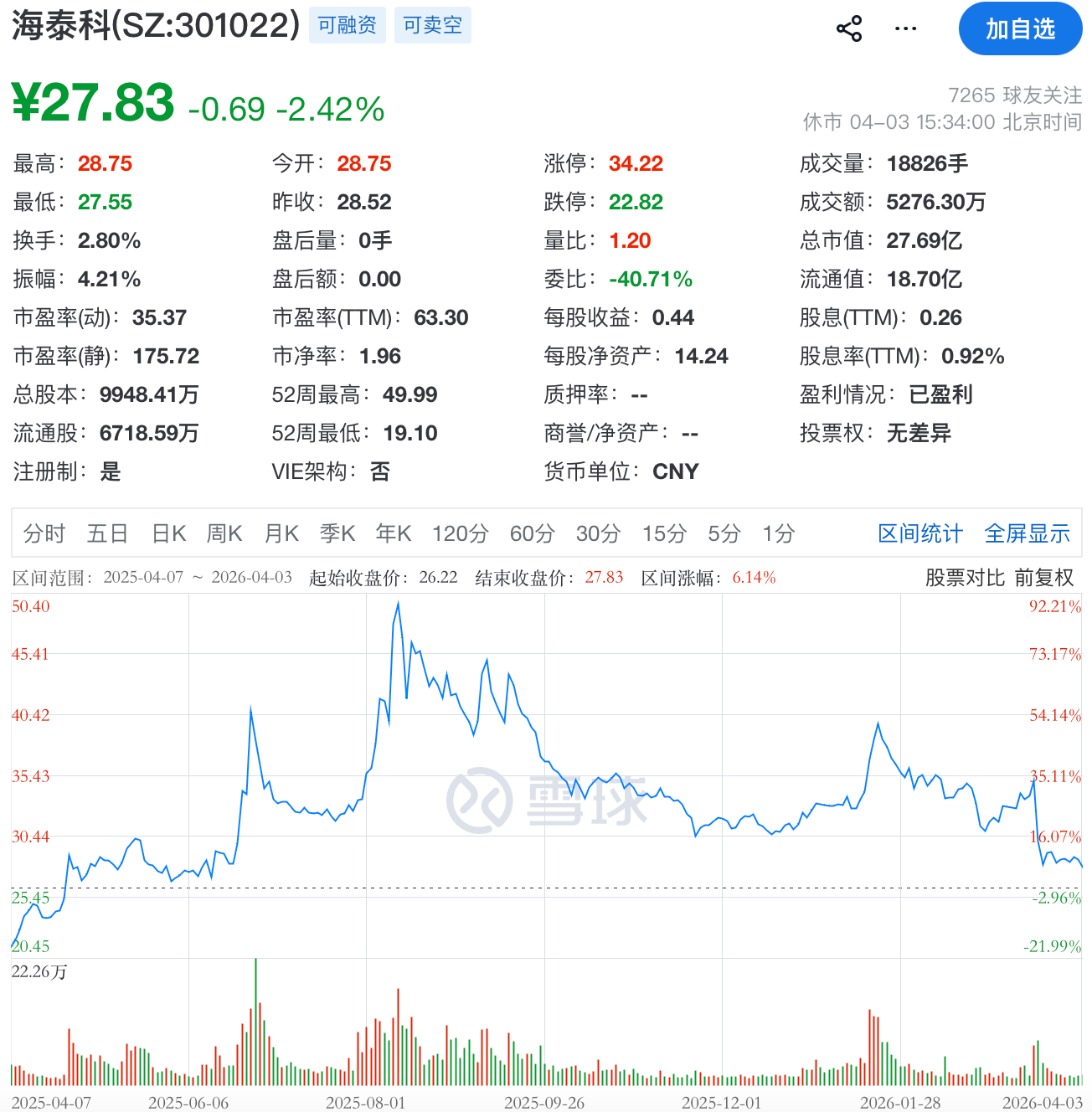Show the 日K candlestick chart
This screenshot has width=1092, height=1112.
point(168,533)
